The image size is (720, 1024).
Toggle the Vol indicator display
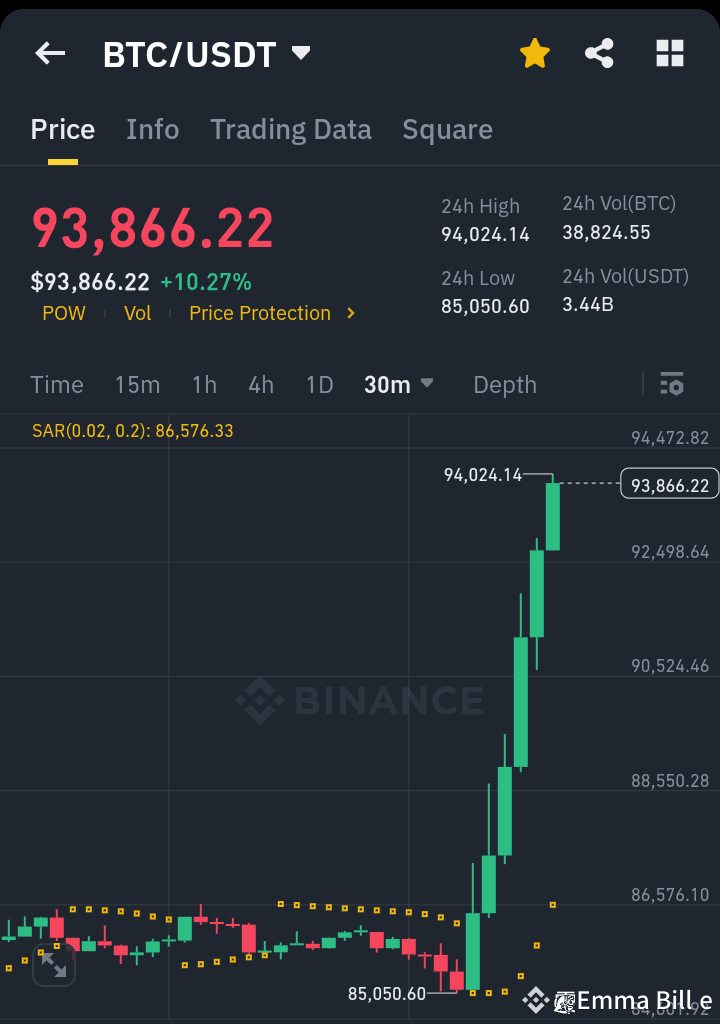137,313
